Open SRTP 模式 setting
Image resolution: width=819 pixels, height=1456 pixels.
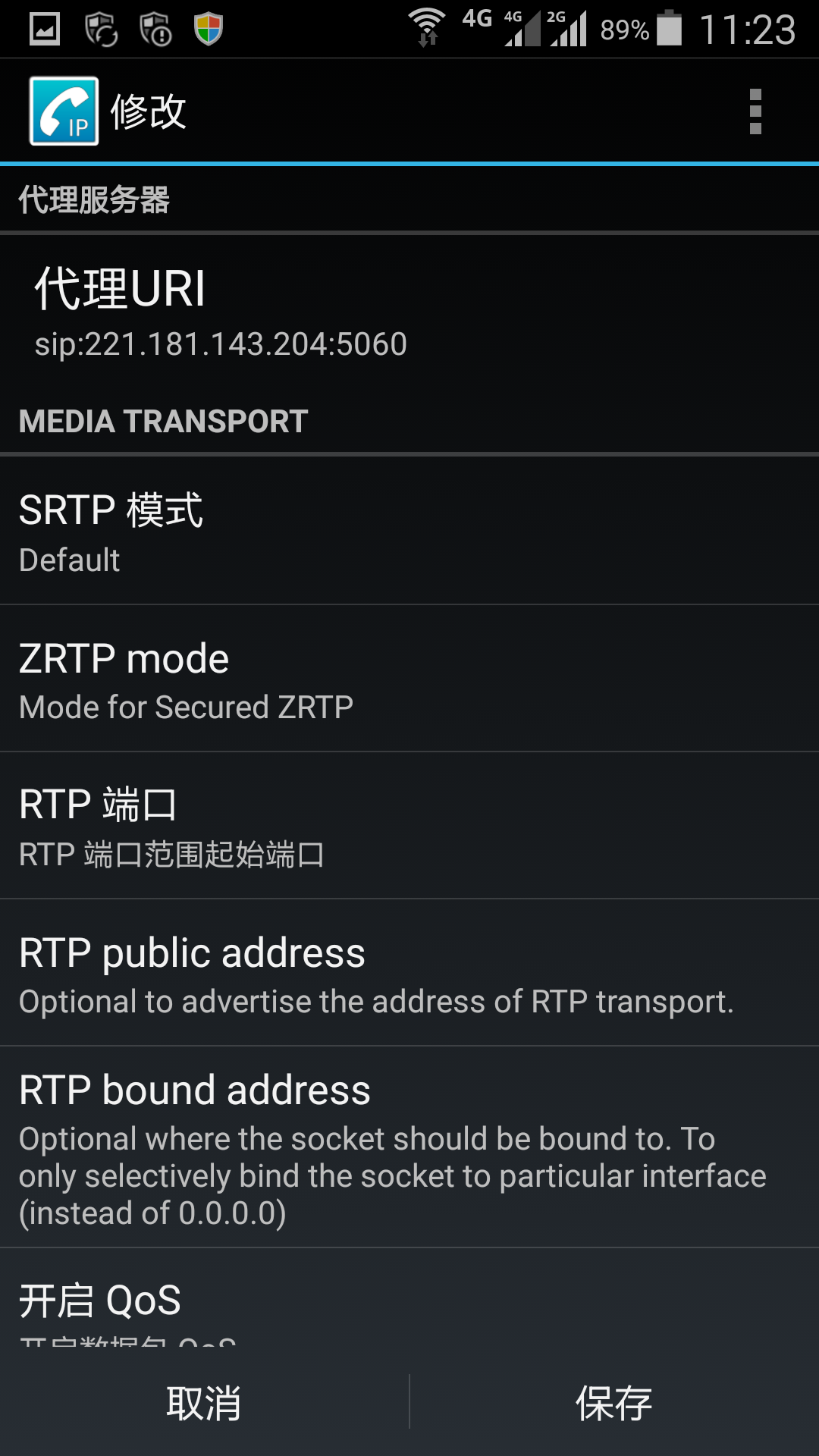point(409,531)
